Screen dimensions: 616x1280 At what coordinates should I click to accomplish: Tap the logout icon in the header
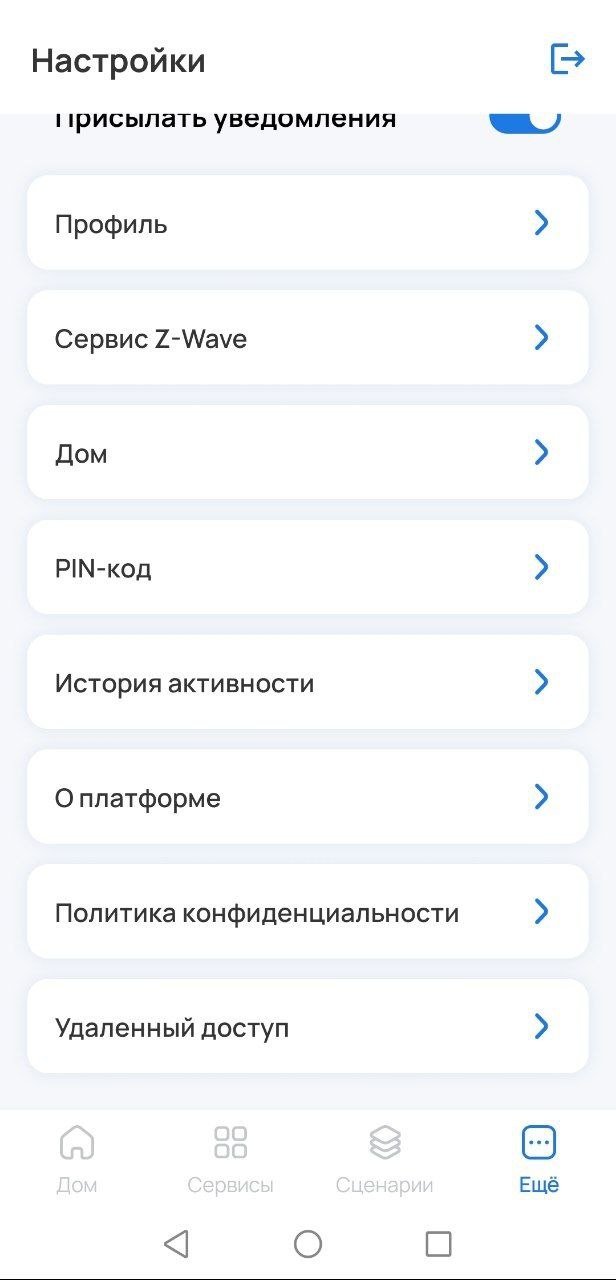(x=567, y=59)
